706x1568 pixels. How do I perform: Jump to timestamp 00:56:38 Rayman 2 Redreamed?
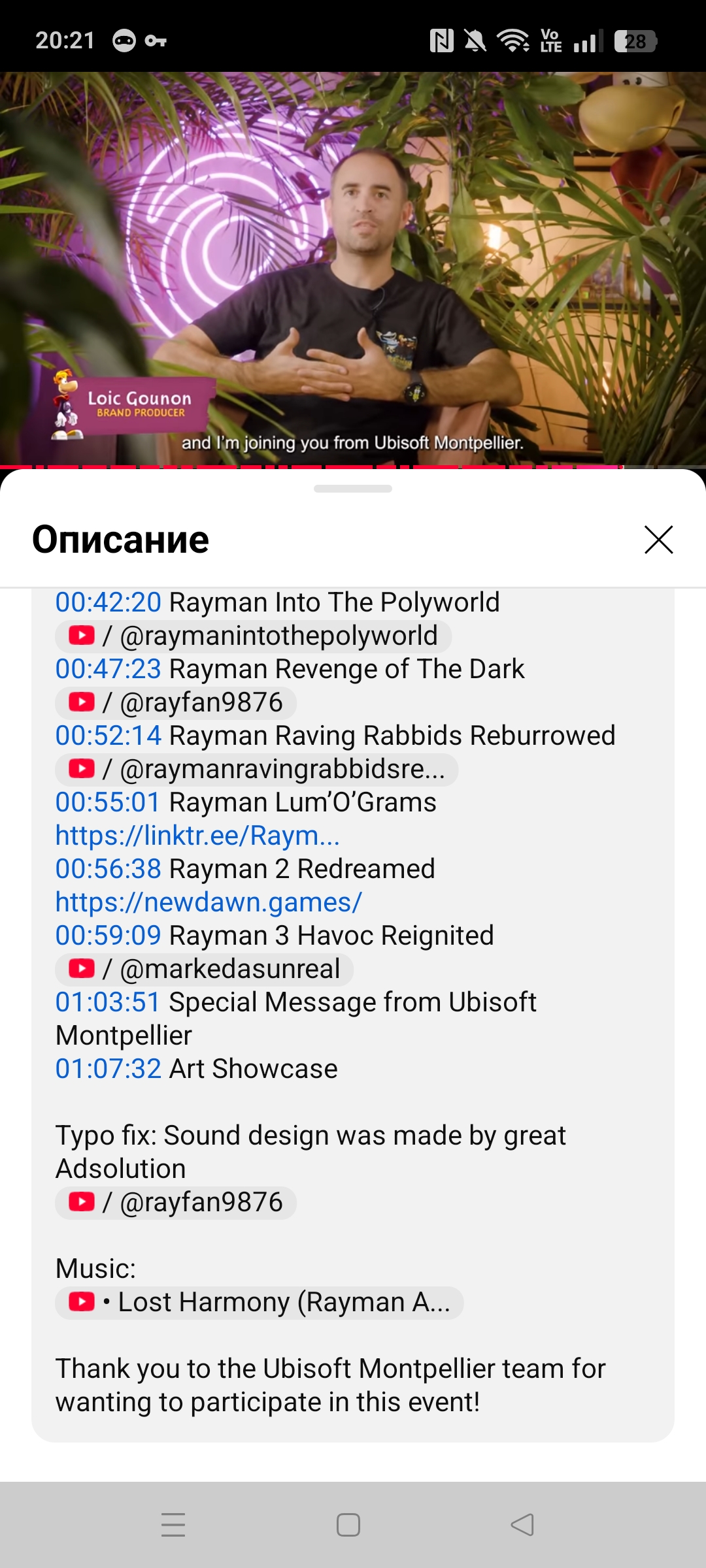pyautogui.click(x=108, y=869)
